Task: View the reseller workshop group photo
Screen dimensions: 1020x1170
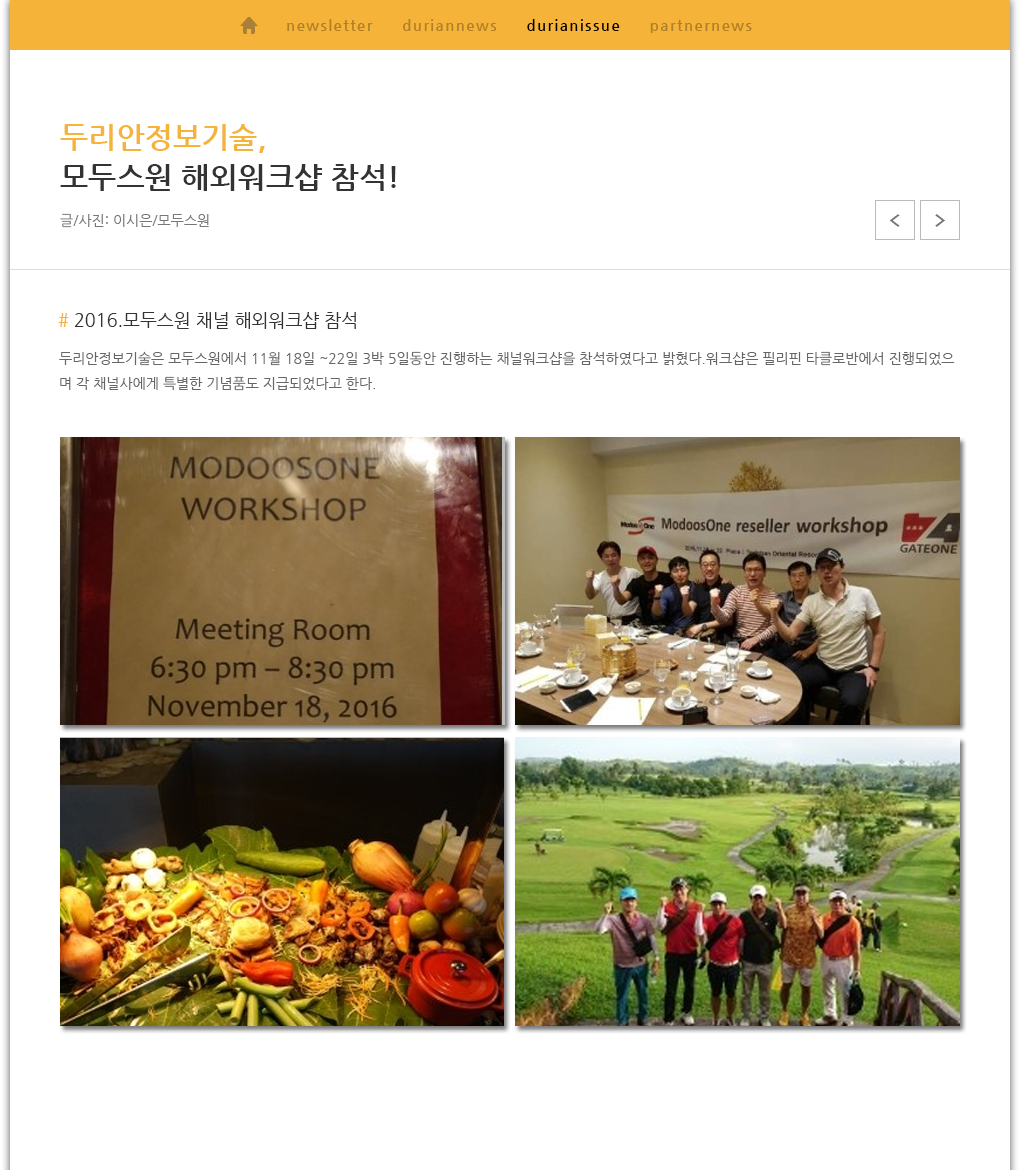Action: pyautogui.click(x=737, y=580)
